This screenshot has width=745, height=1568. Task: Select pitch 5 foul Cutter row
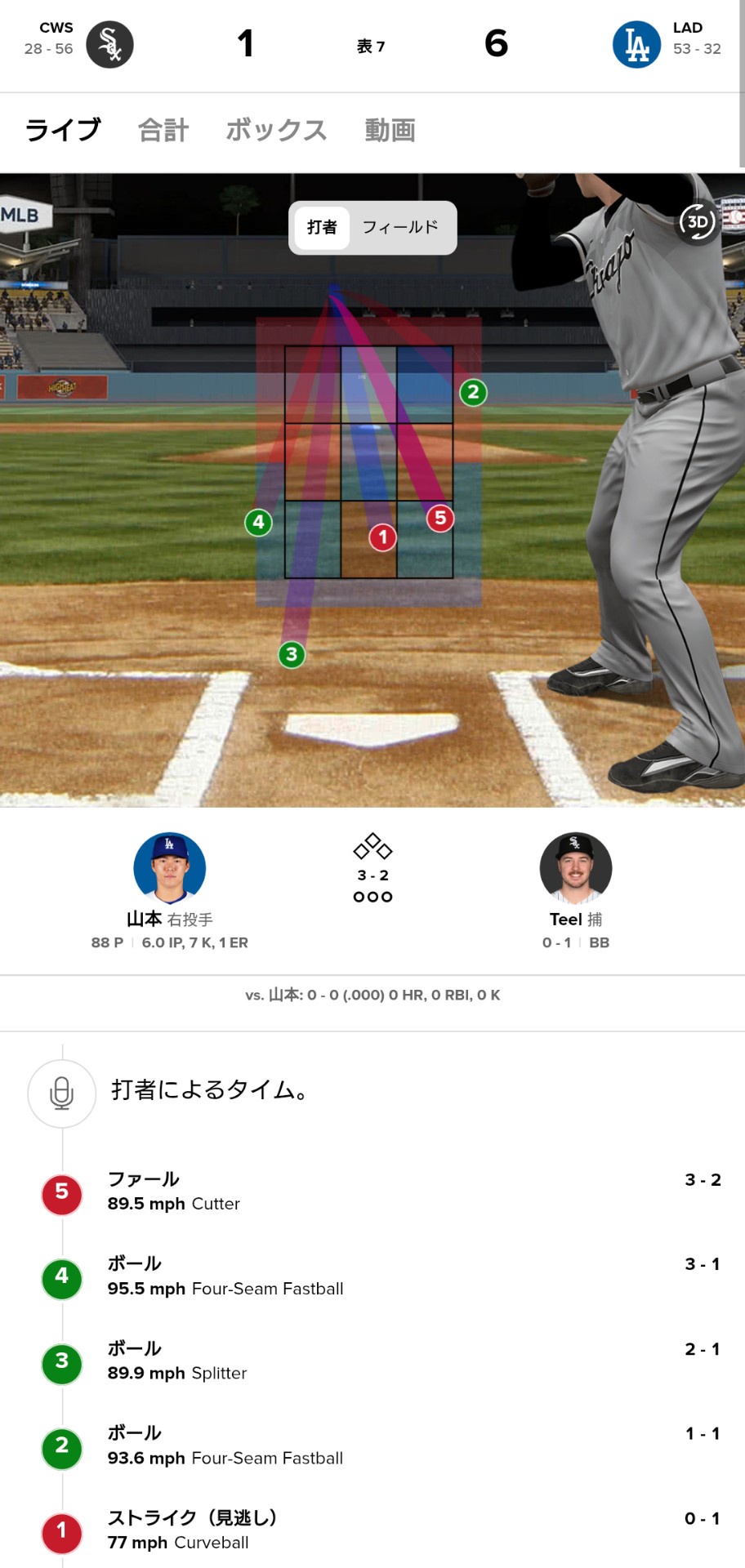tap(381, 1192)
